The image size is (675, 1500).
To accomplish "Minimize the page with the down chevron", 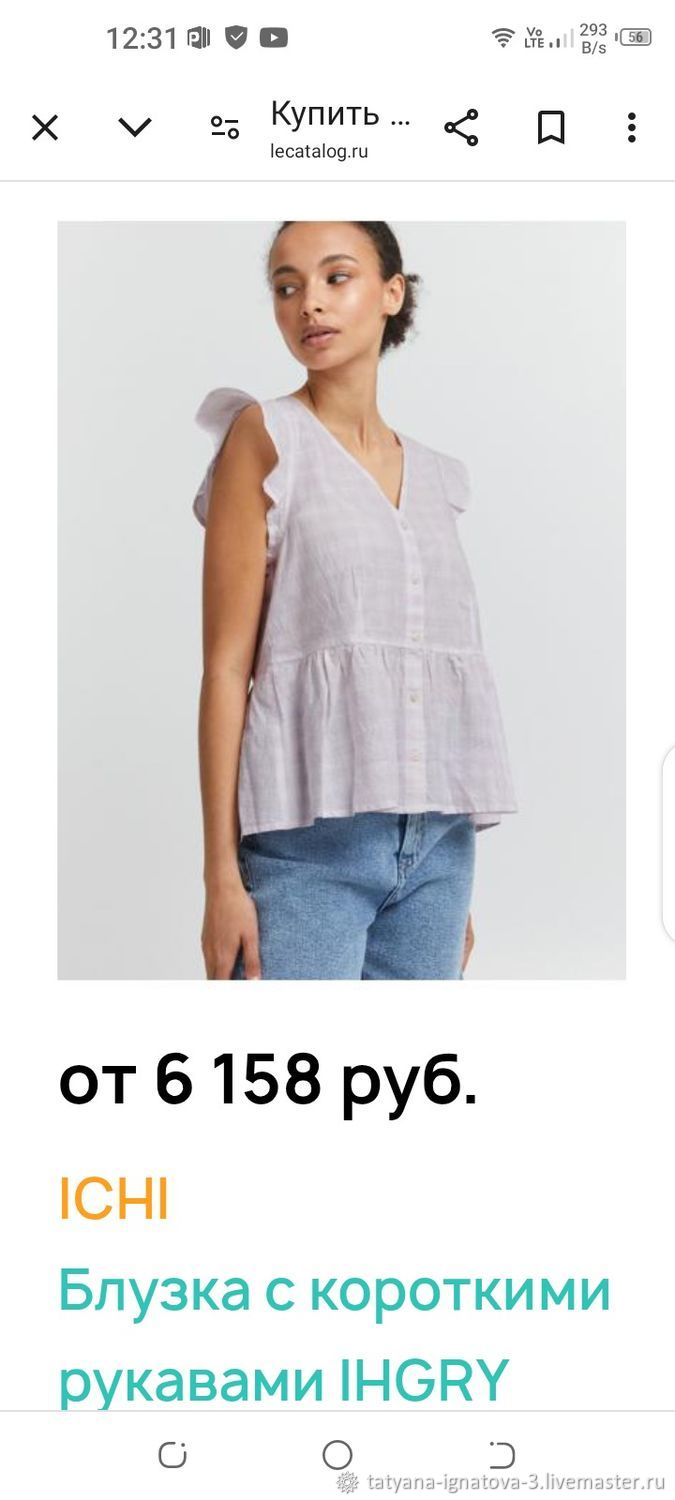I will [x=135, y=128].
